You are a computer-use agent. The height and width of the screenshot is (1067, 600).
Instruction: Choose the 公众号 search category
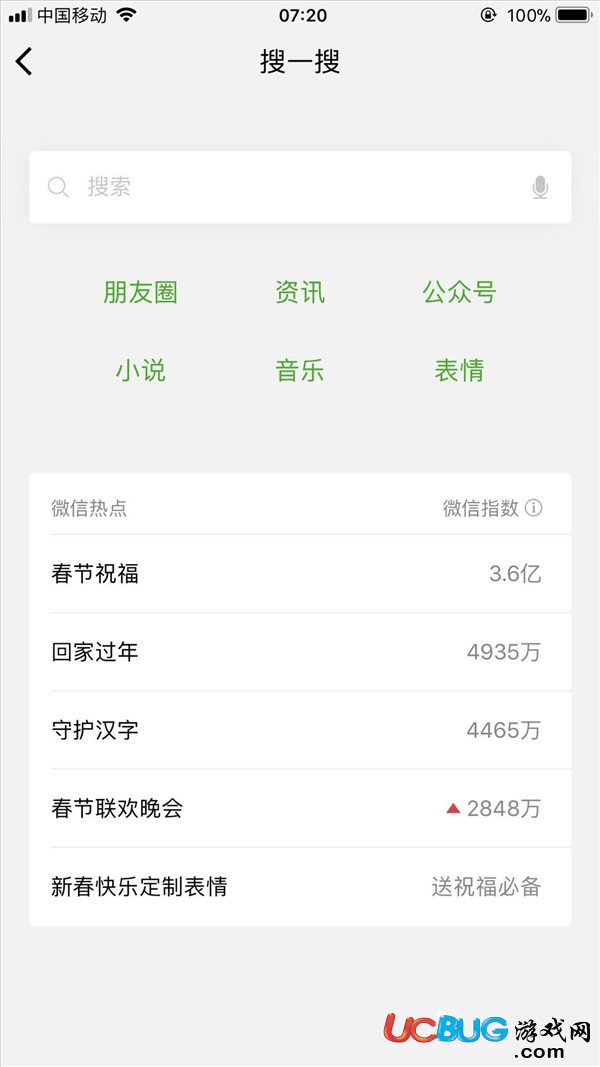(x=459, y=293)
